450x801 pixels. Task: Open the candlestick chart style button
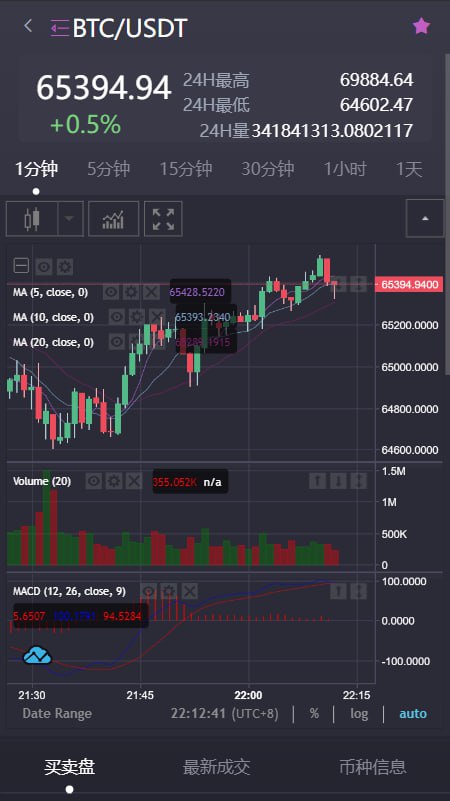click(x=32, y=219)
